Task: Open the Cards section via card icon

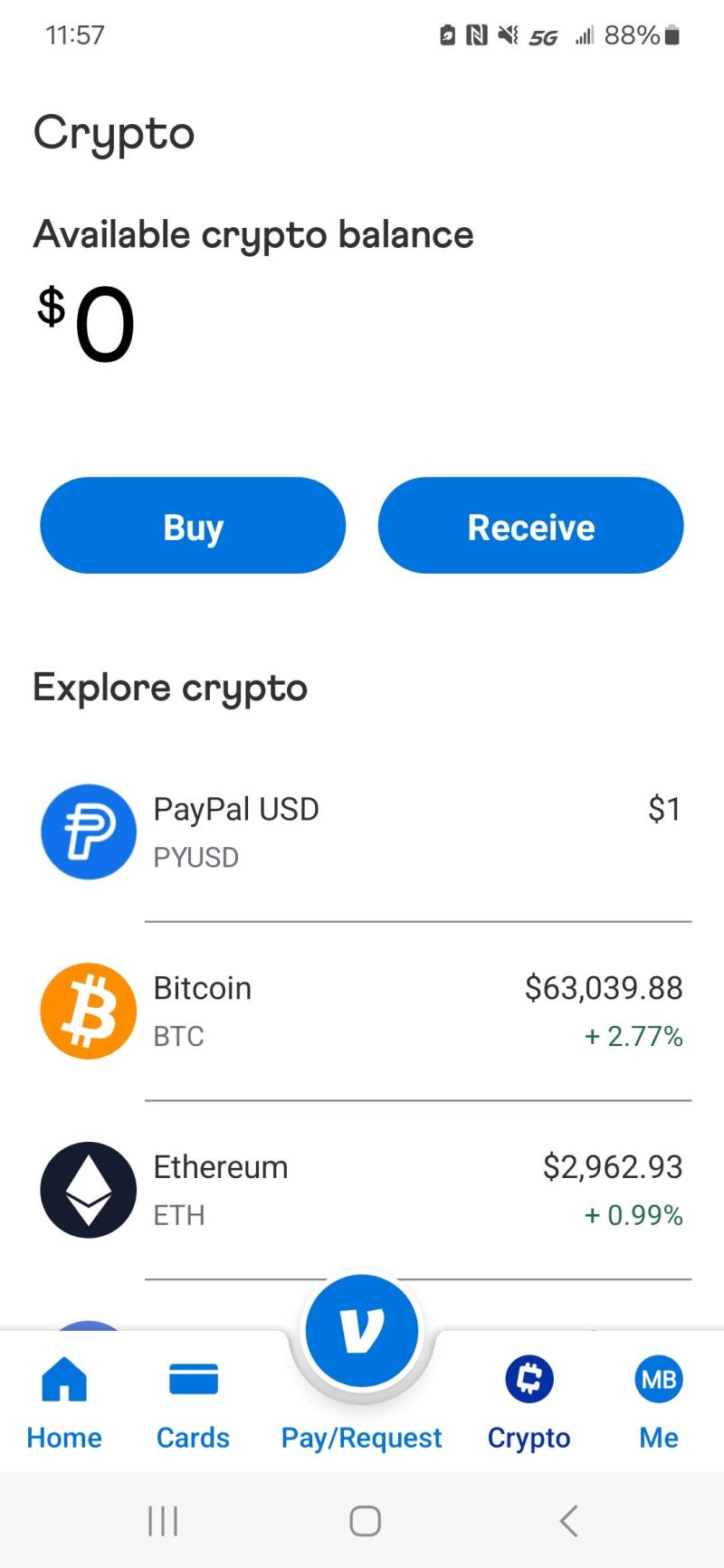Action: [x=193, y=1380]
